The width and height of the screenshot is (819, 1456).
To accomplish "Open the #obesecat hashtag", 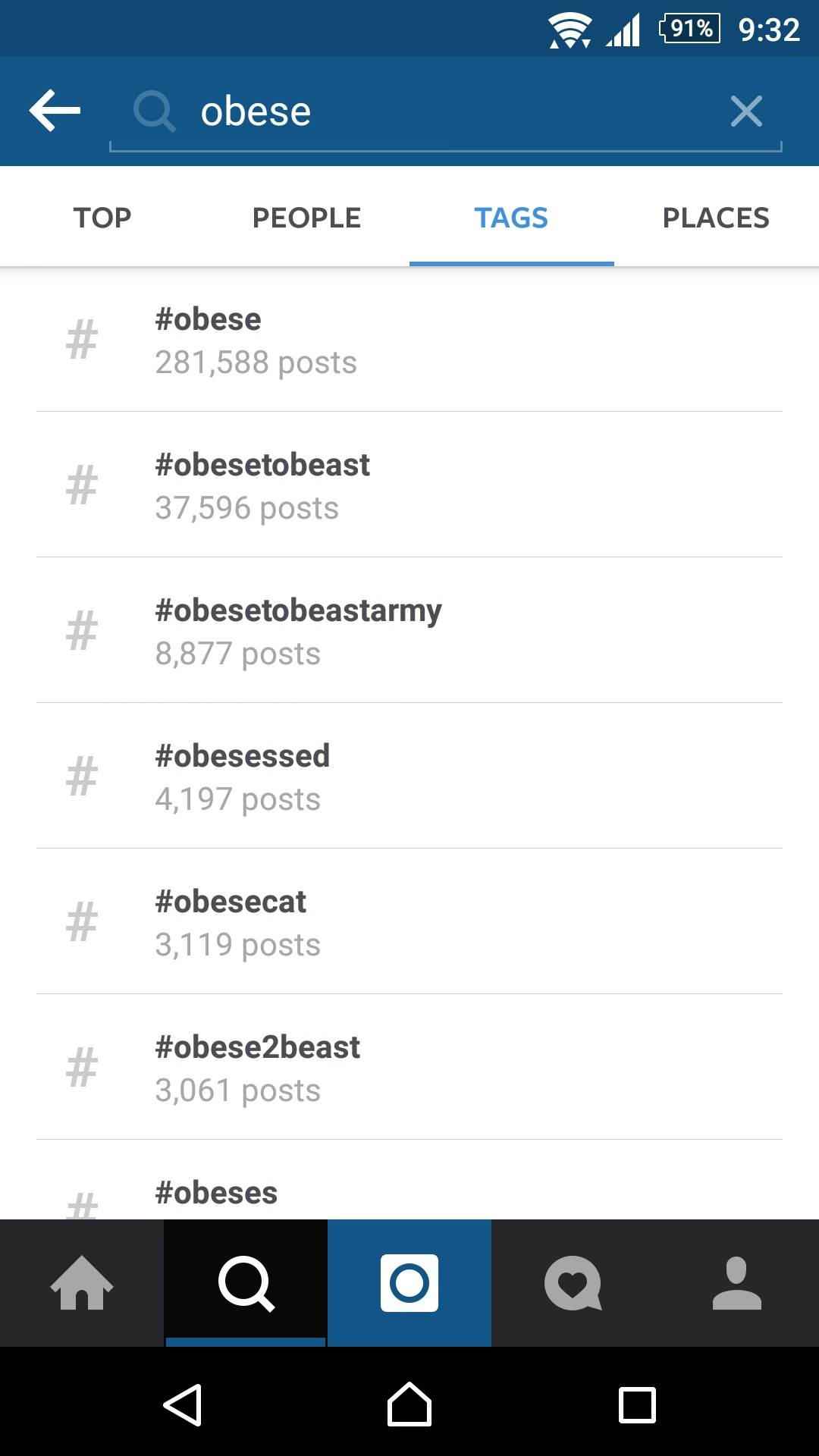I will 409,922.
